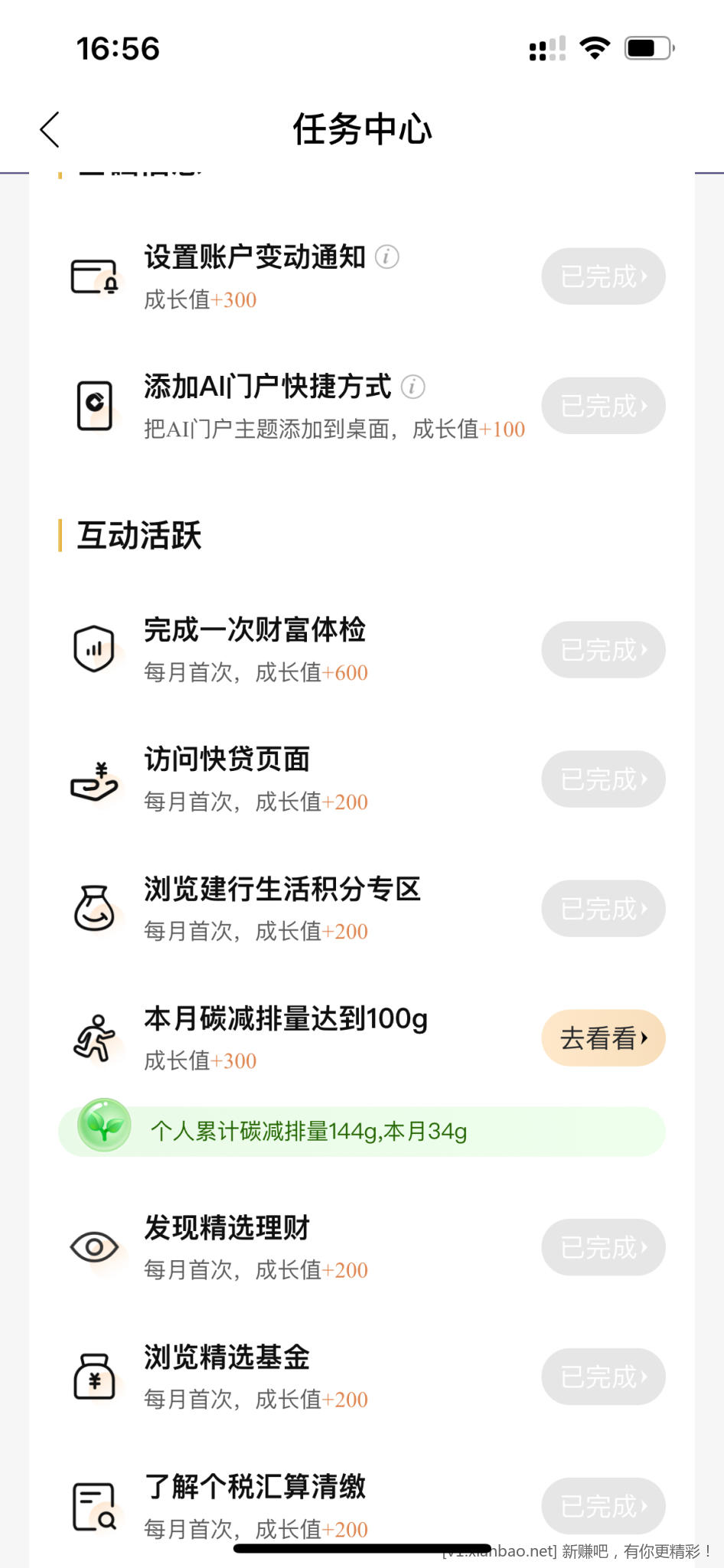Image resolution: width=724 pixels, height=1568 pixels.
Task: Go back from 任务中心
Action: 51,129
